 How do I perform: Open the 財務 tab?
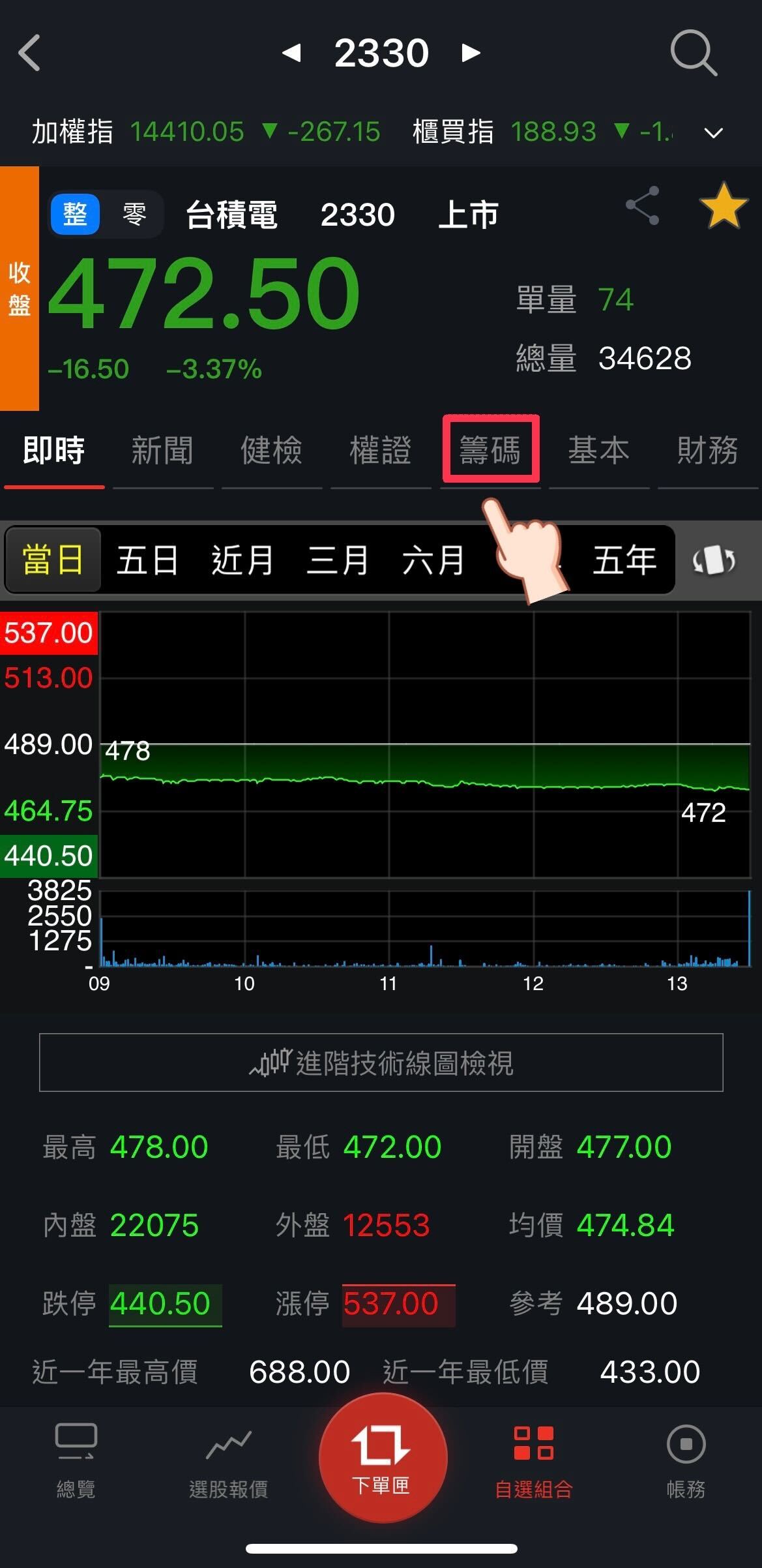coord(707,450)
